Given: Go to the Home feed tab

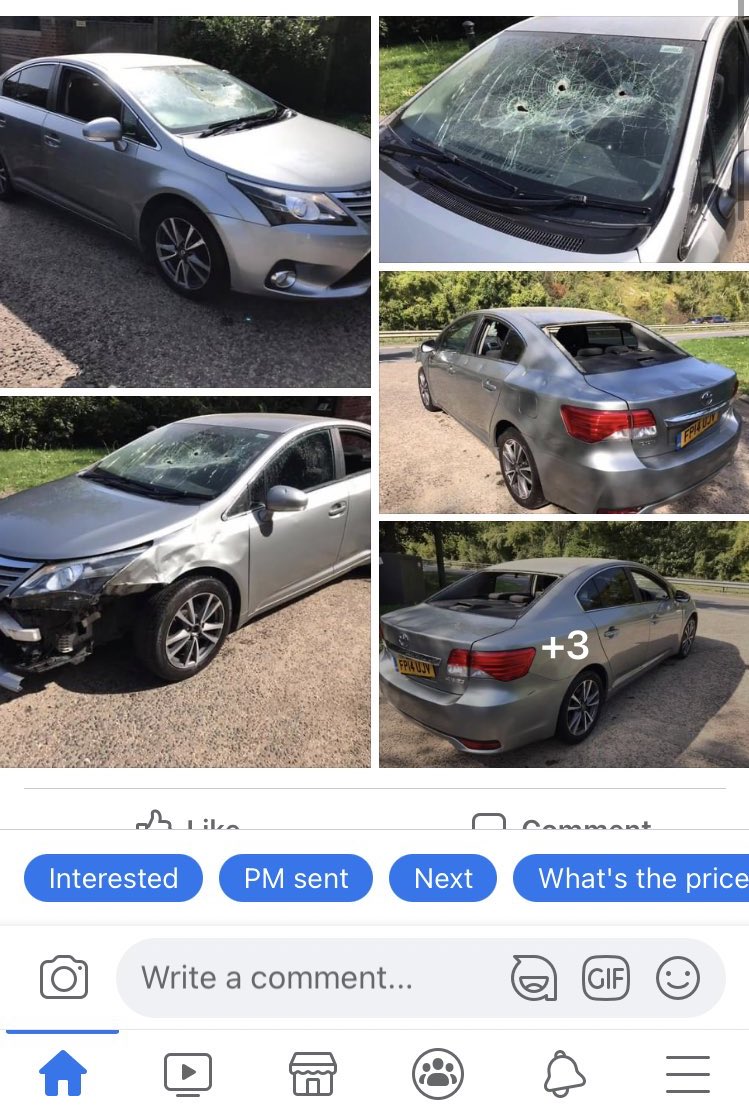Looking at the screenshot, I should click(x=62, y=1074).
